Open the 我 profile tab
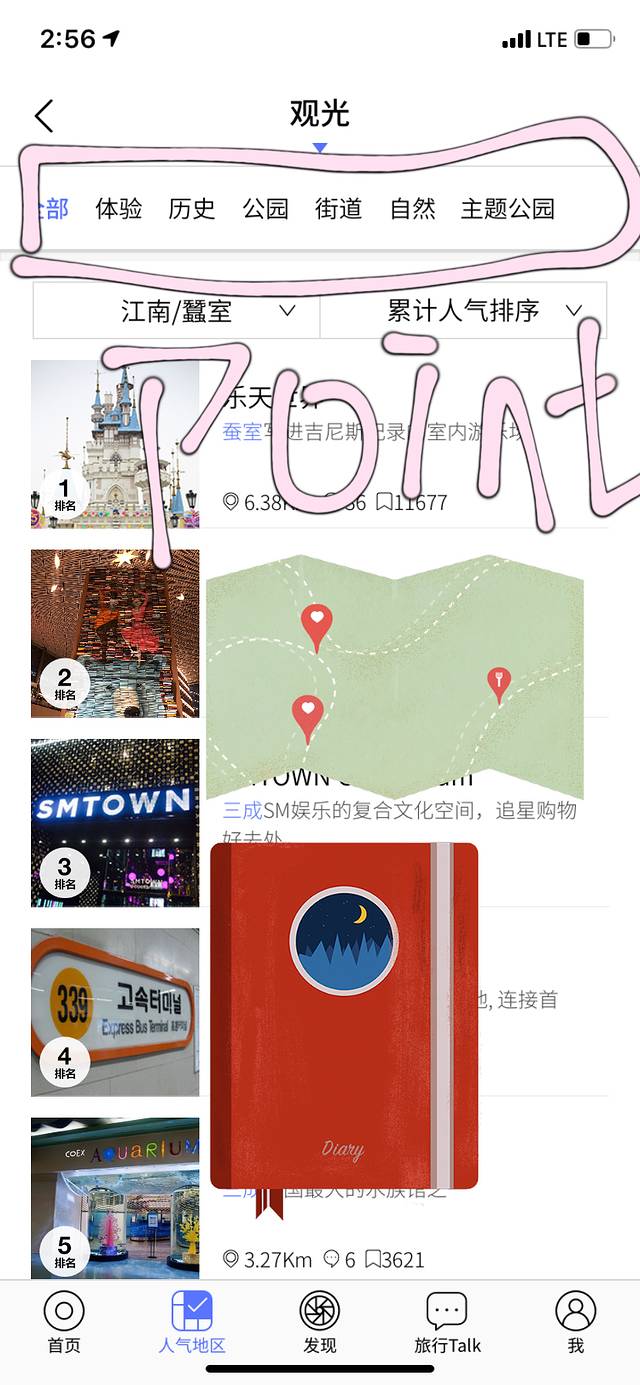The image size is (640, 1385). pyautogui.click(x=575, y=1322)
